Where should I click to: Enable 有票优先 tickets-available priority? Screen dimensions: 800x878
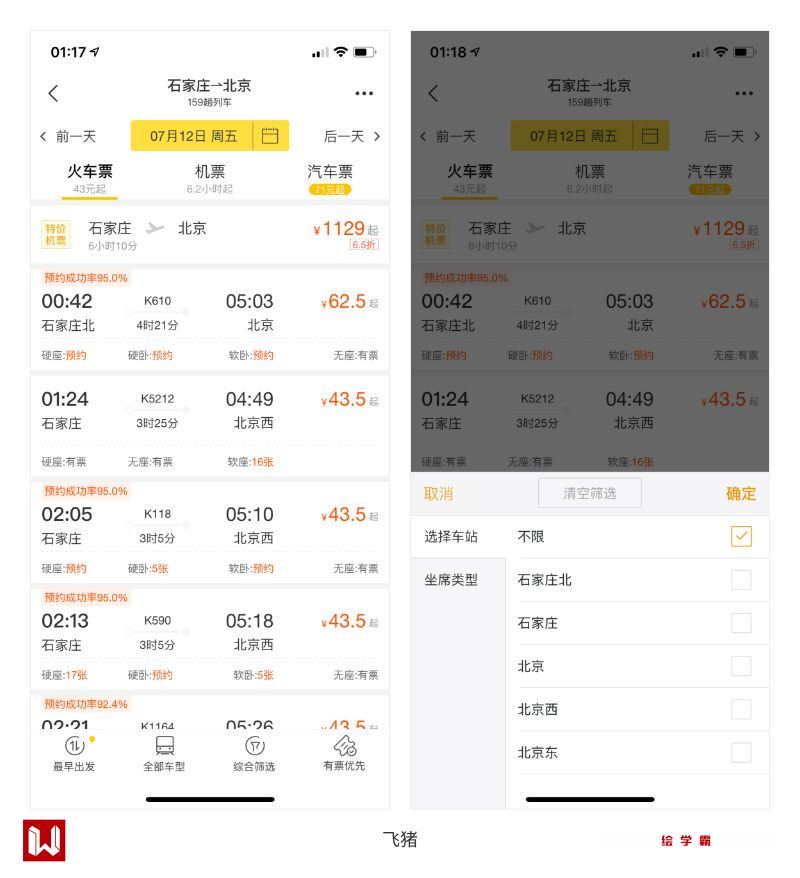coord(344,754)
